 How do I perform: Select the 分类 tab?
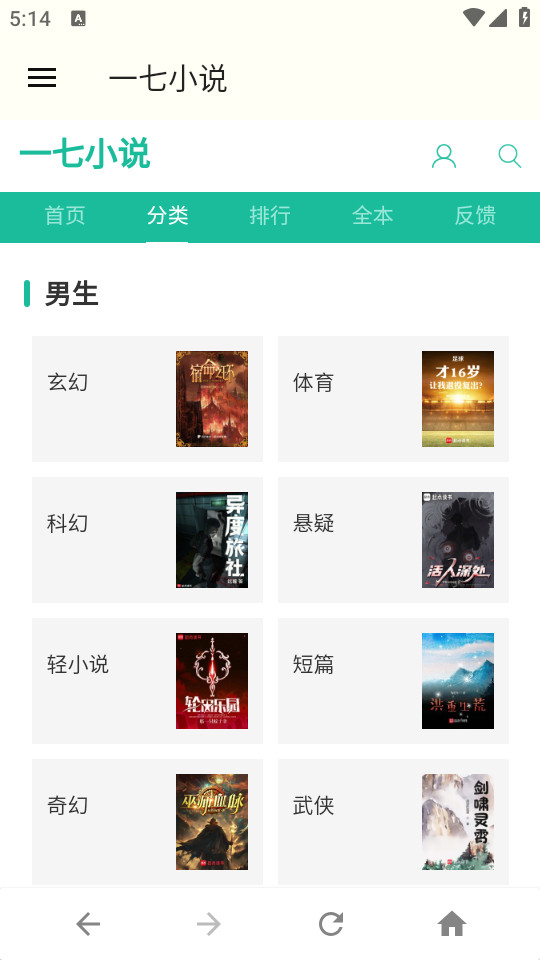pos(167,216)
